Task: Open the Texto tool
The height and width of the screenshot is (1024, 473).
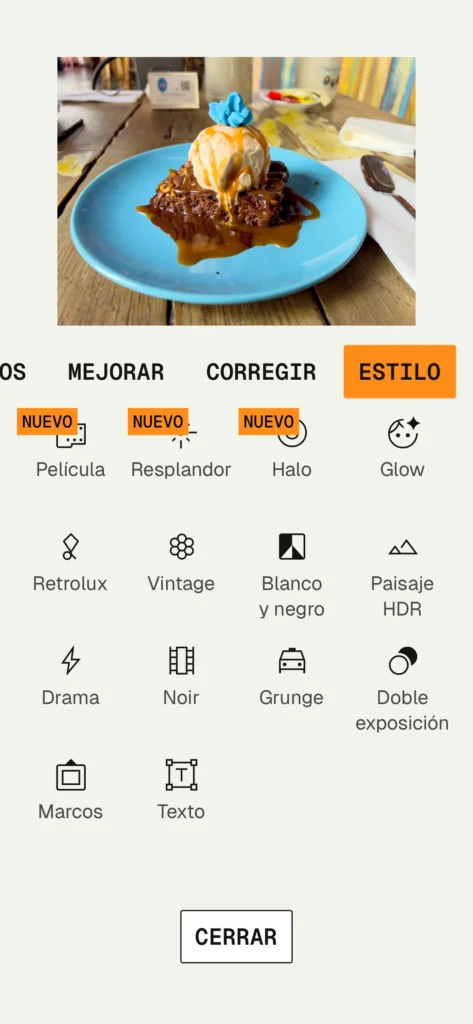Action: tap(181, 790)
